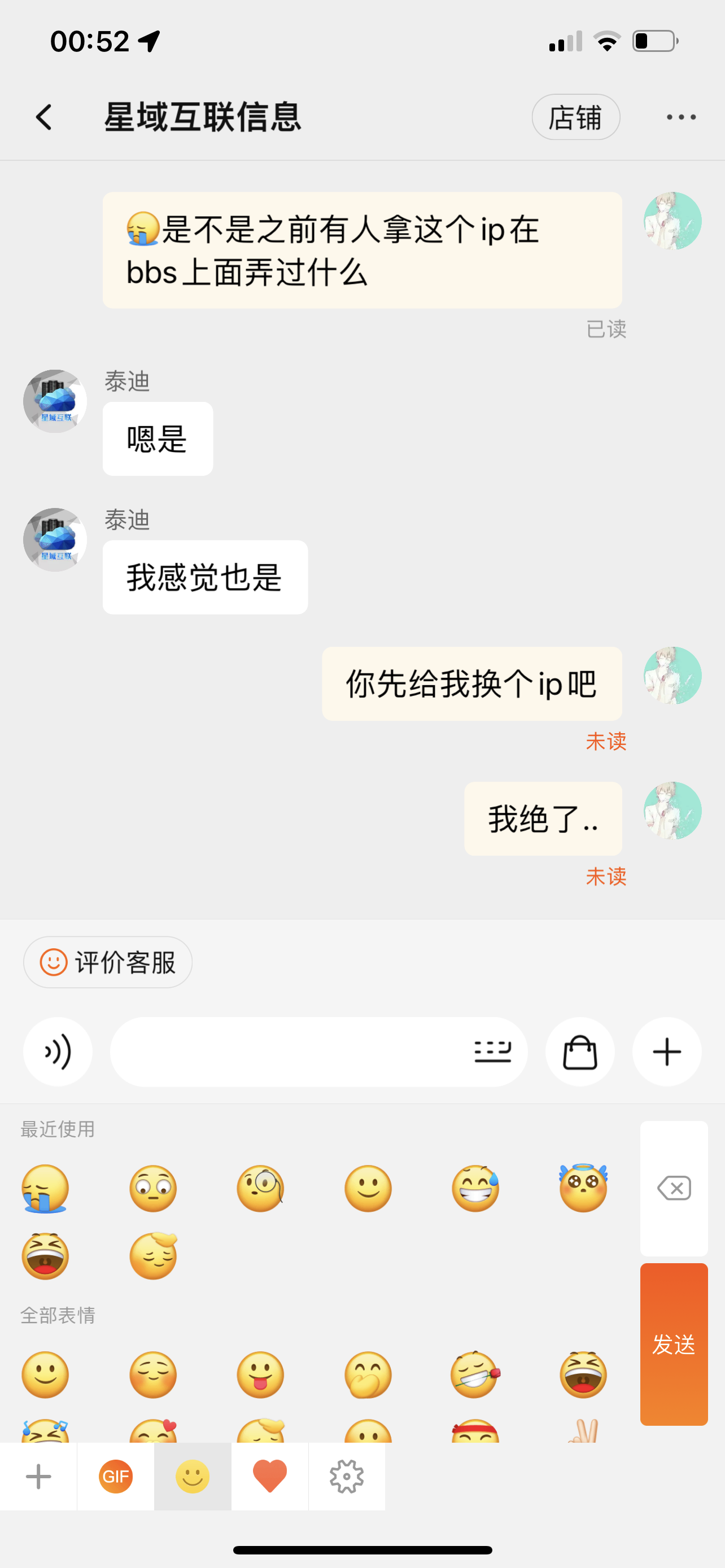Open the plus attachment menu beside input
Image resolution: width=725 pixels, height=1568 pixels.
tap(667, 1051)
